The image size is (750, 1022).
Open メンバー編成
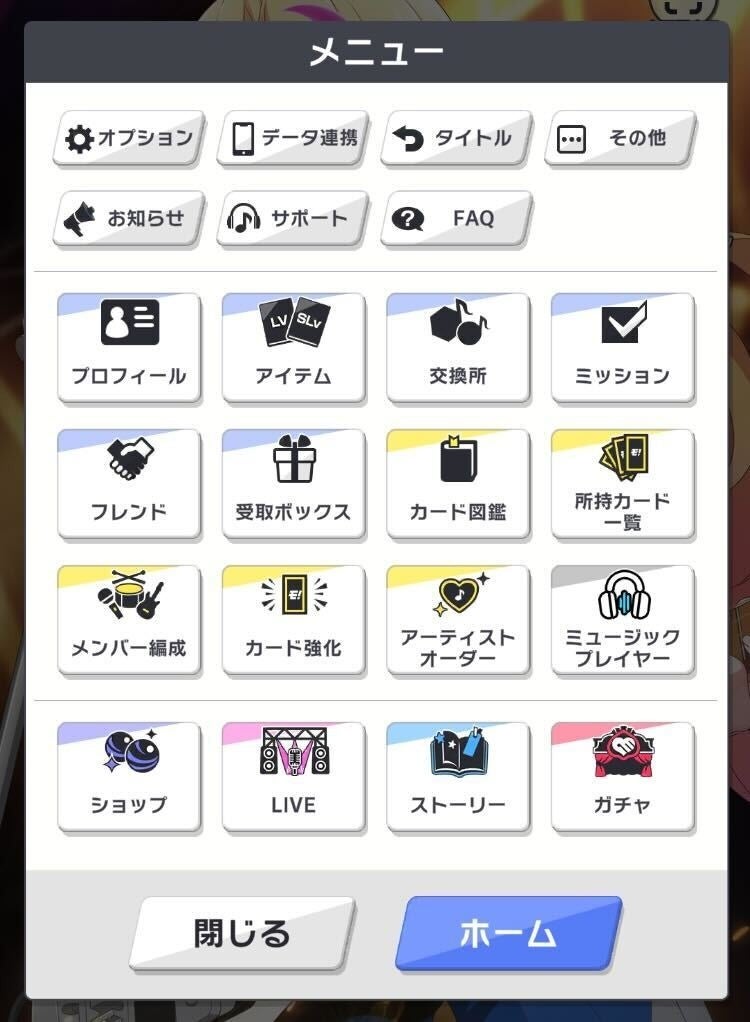(x=129, y=621)
